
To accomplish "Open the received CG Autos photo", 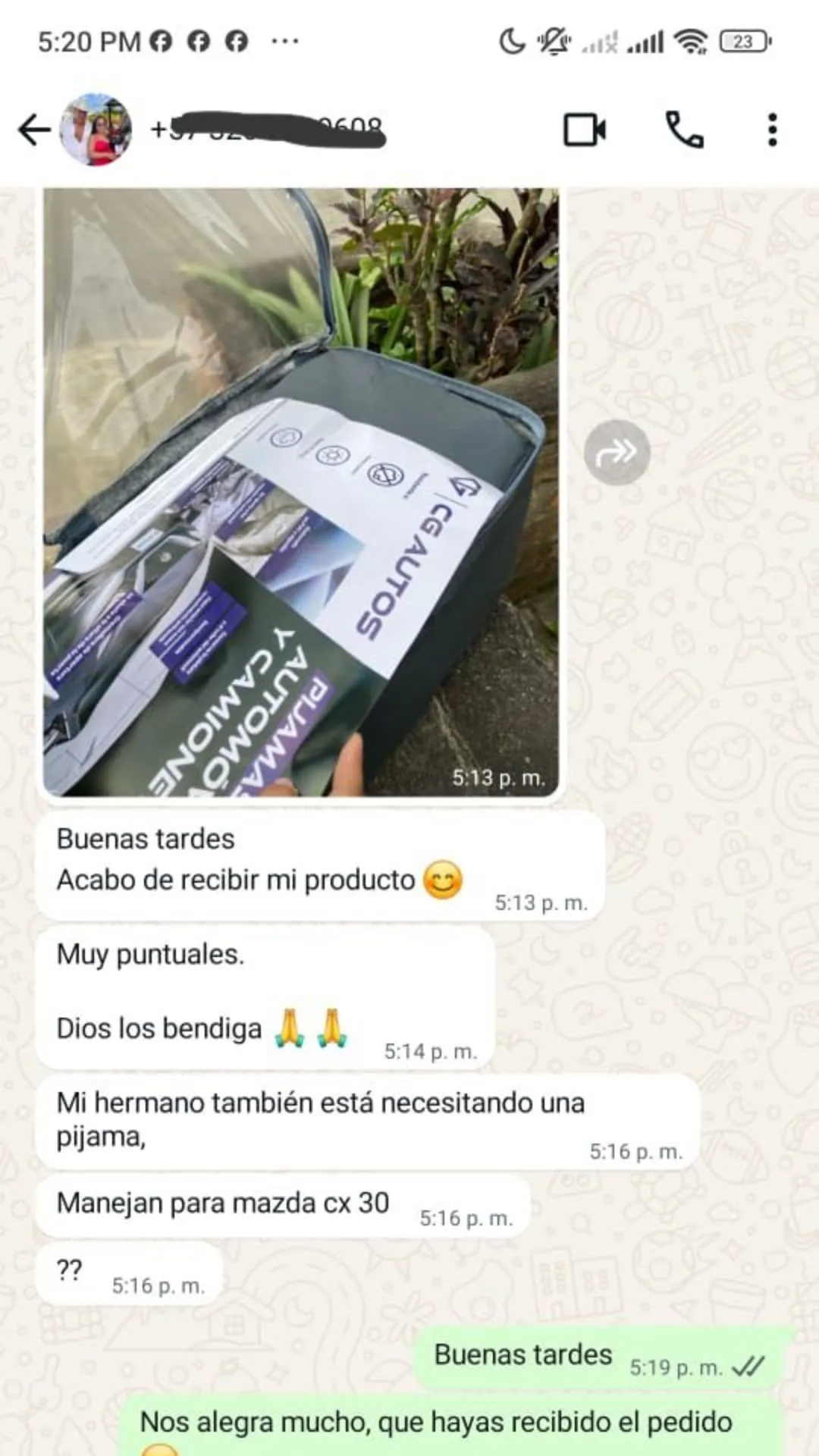I will coord(301,493).
